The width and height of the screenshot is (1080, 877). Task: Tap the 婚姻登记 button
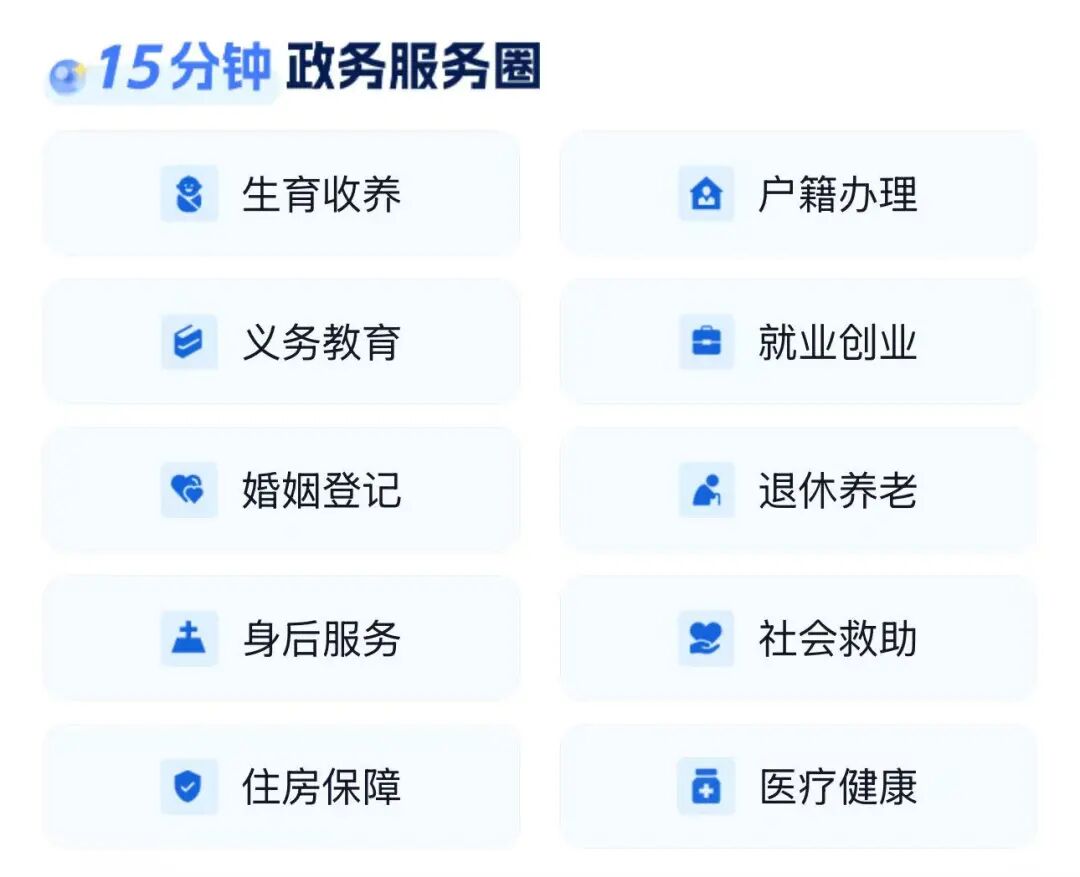click(281, 490)
